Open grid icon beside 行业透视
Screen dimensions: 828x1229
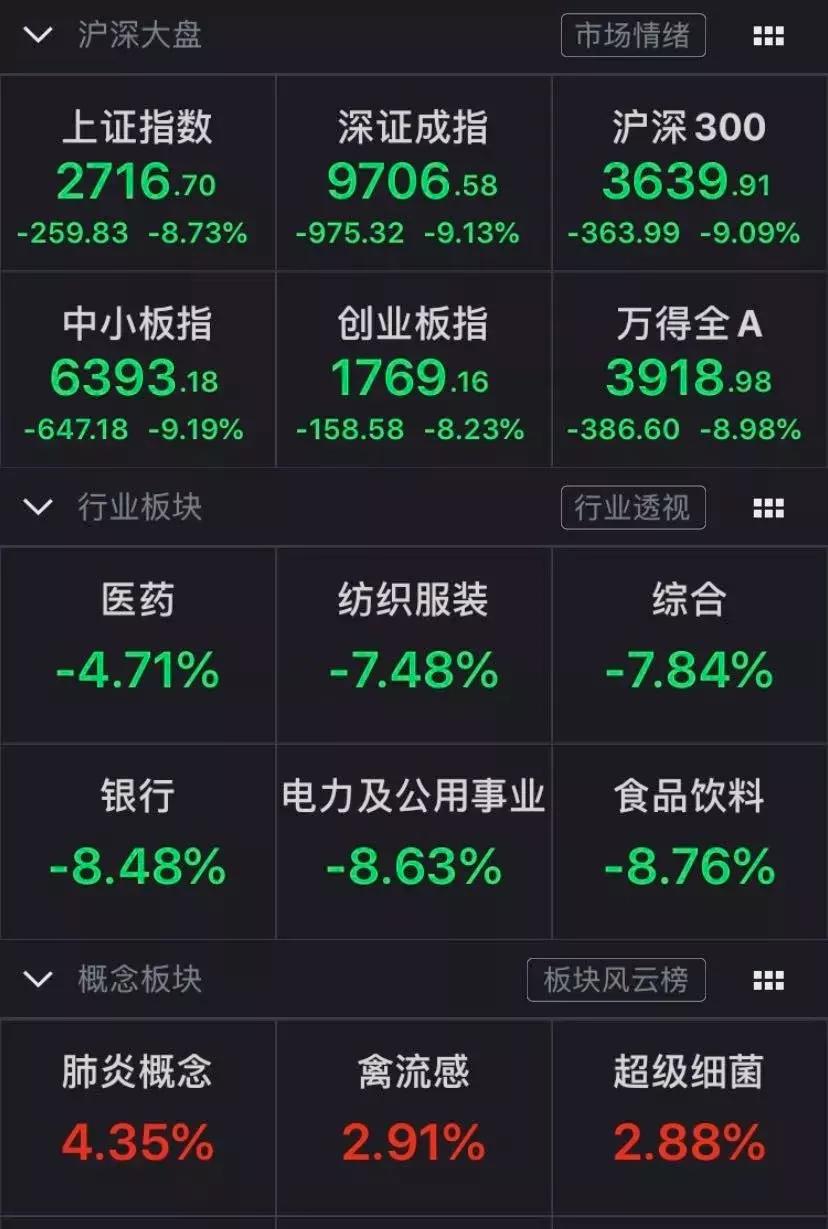pyautogui.click(x=768, y=508)
